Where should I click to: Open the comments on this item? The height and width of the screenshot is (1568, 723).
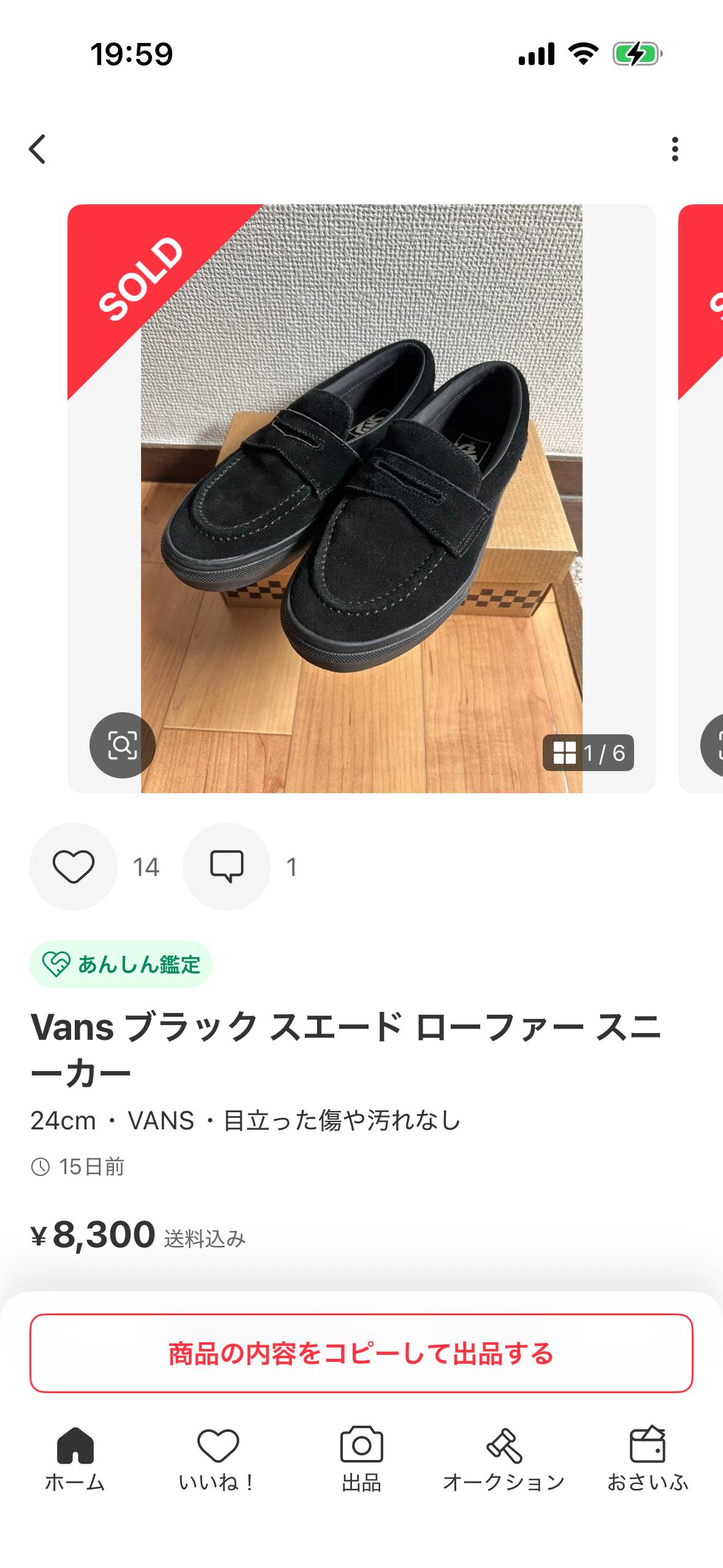point(227,866)
